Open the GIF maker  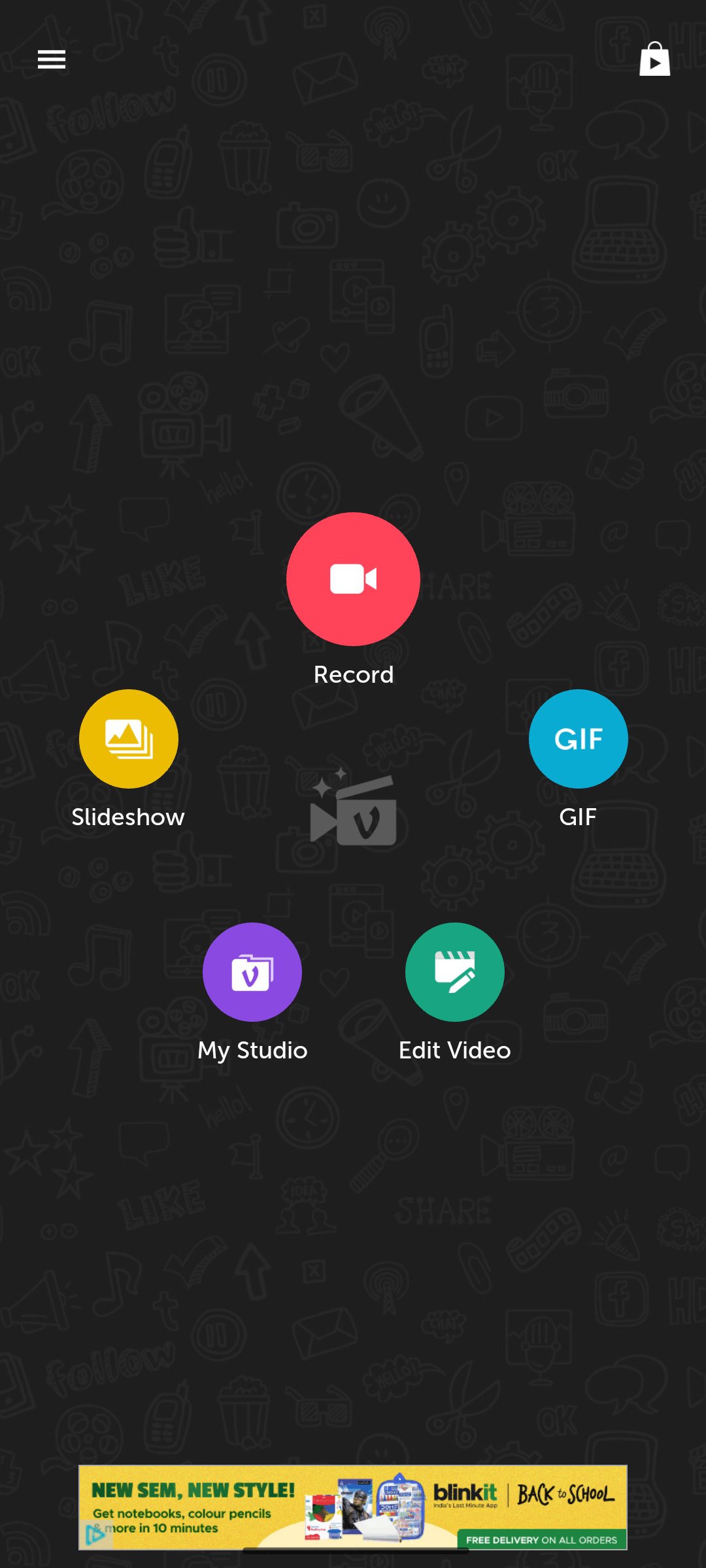pos(578,739)
